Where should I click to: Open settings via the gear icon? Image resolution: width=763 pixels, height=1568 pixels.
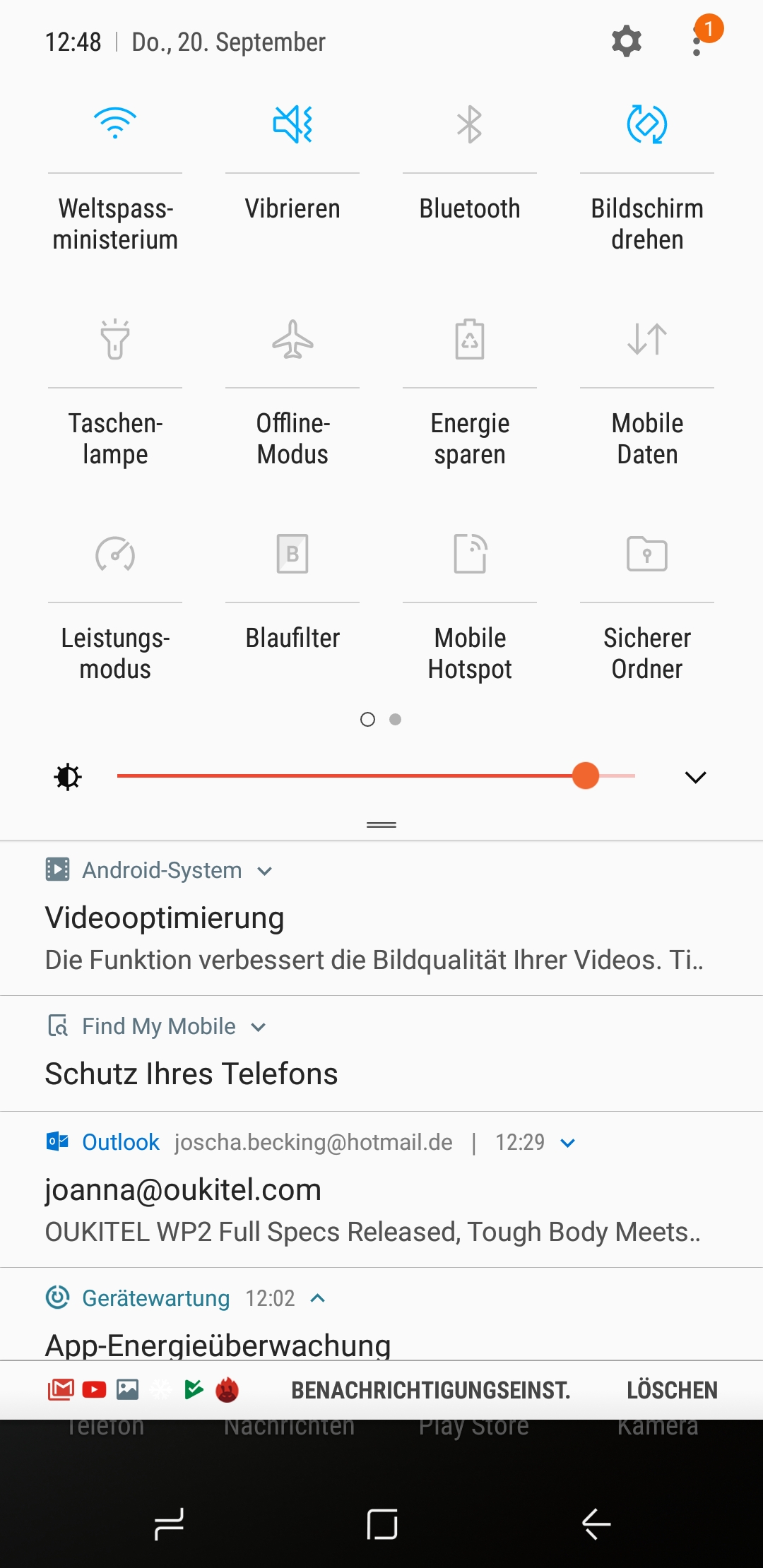tap(626, 42)
